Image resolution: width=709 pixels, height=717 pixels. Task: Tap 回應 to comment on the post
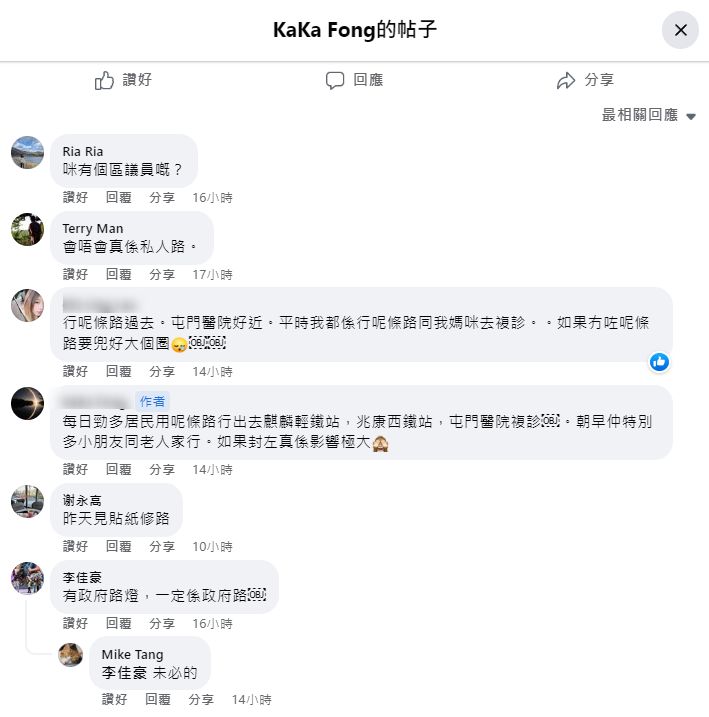pyautogui.click(x=354, y=80)
